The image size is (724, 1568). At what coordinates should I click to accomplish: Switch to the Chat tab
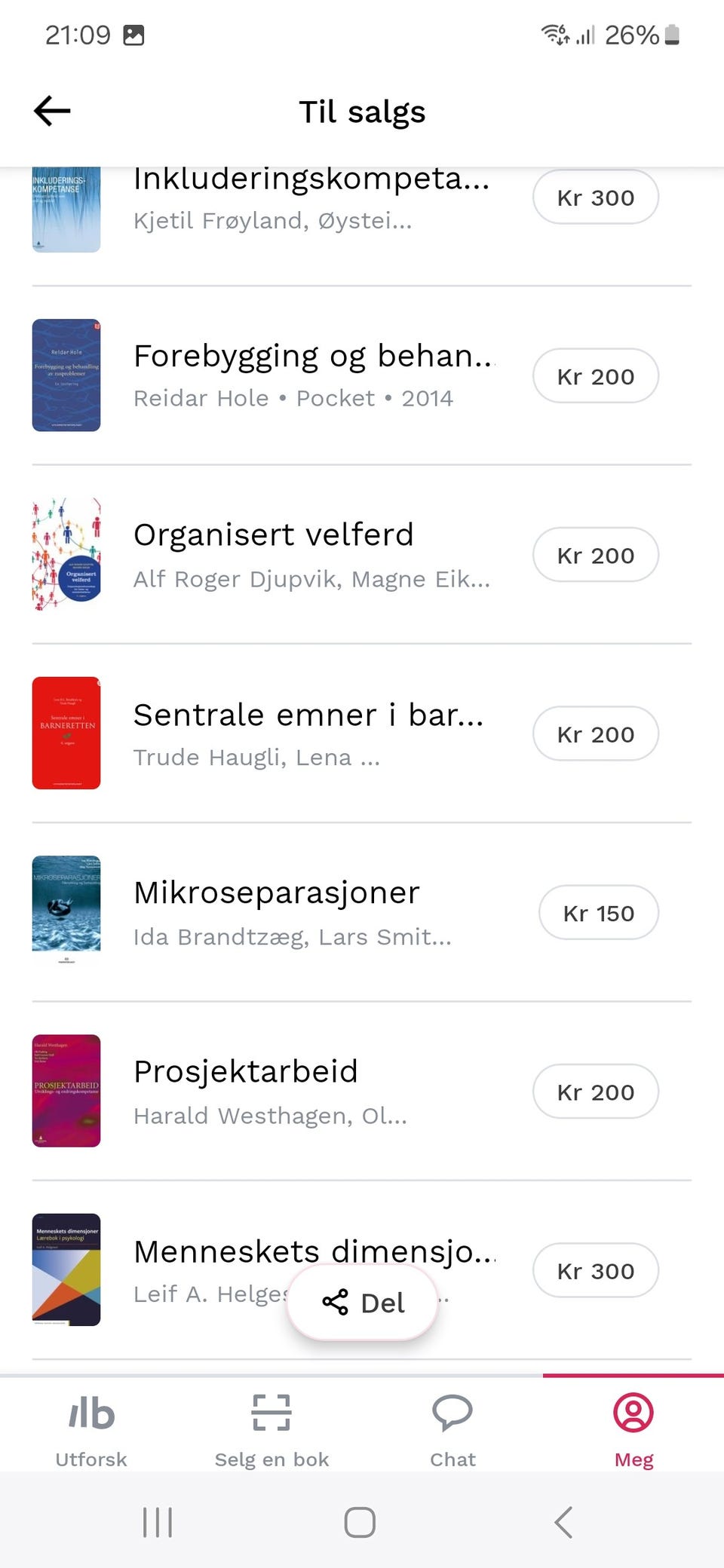452,1431
